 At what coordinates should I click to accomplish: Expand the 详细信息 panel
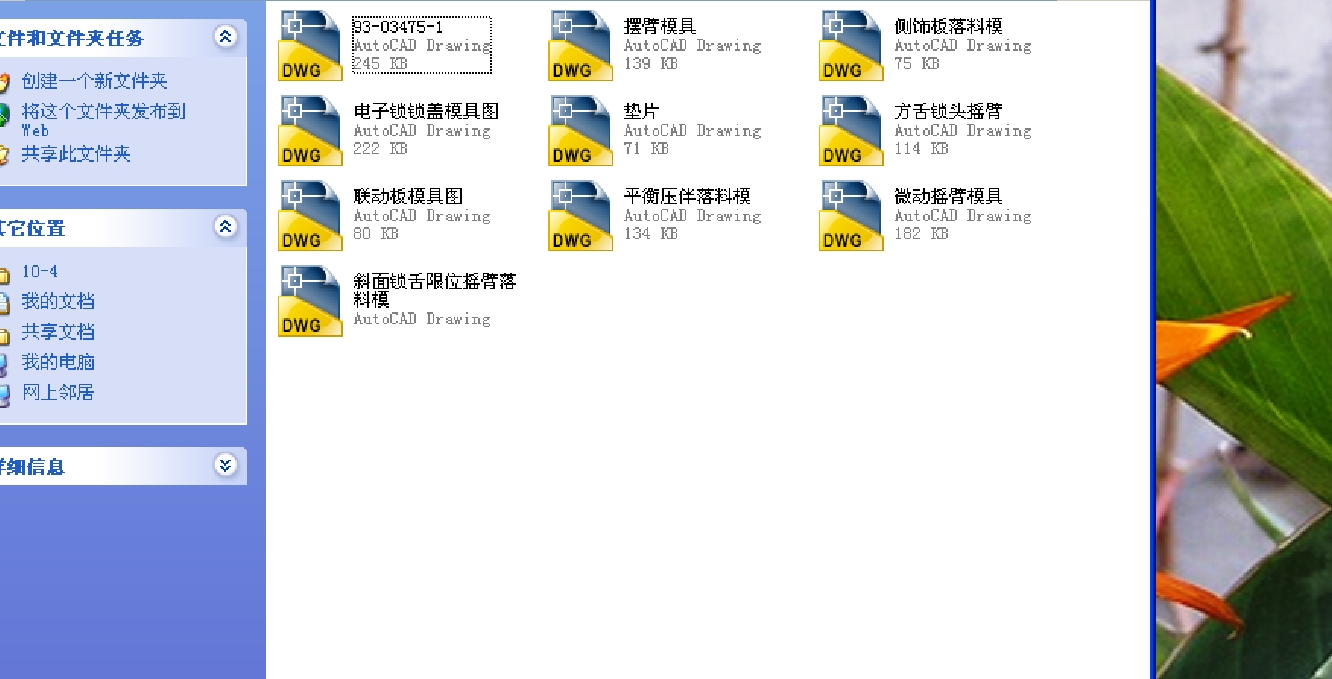pos(226,465)
